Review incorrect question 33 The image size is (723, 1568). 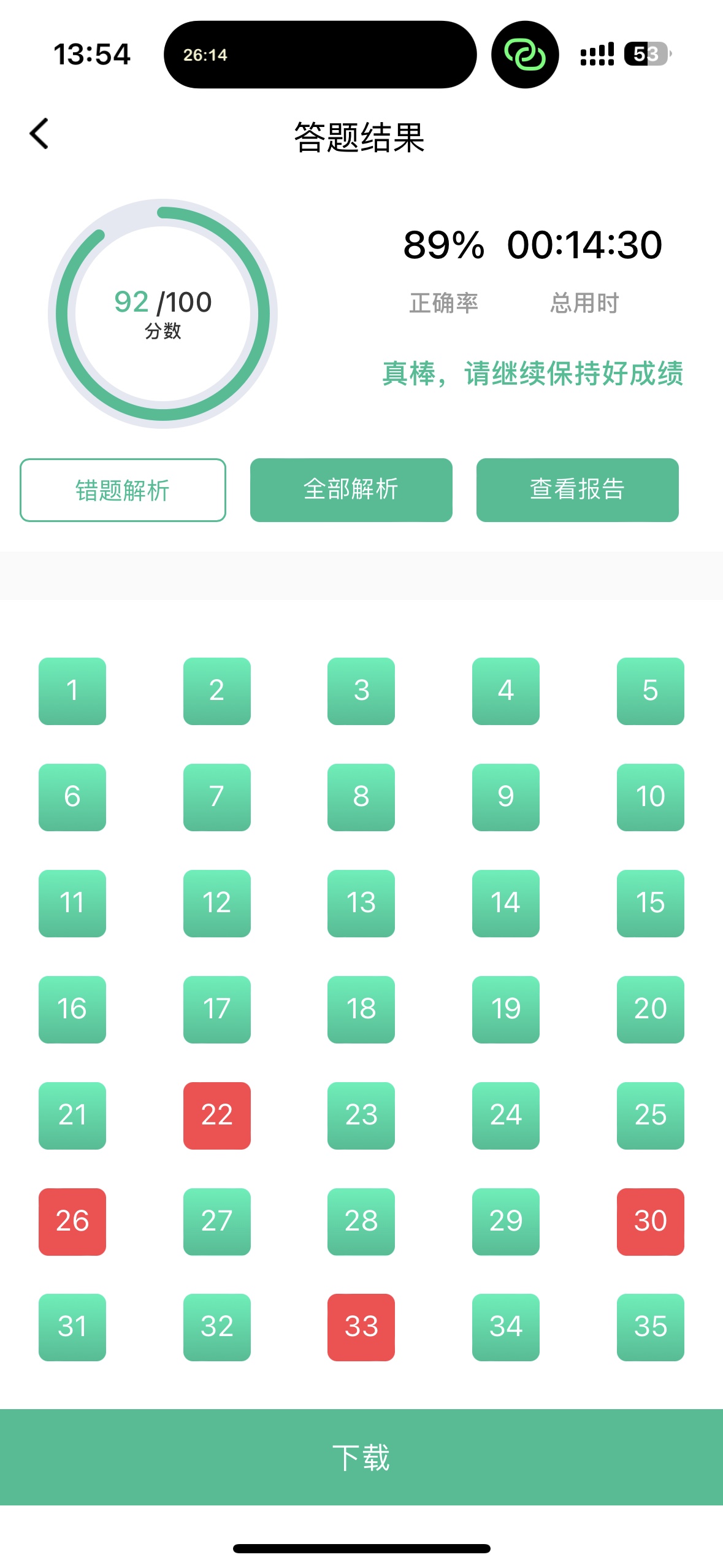pos(361,1328)
